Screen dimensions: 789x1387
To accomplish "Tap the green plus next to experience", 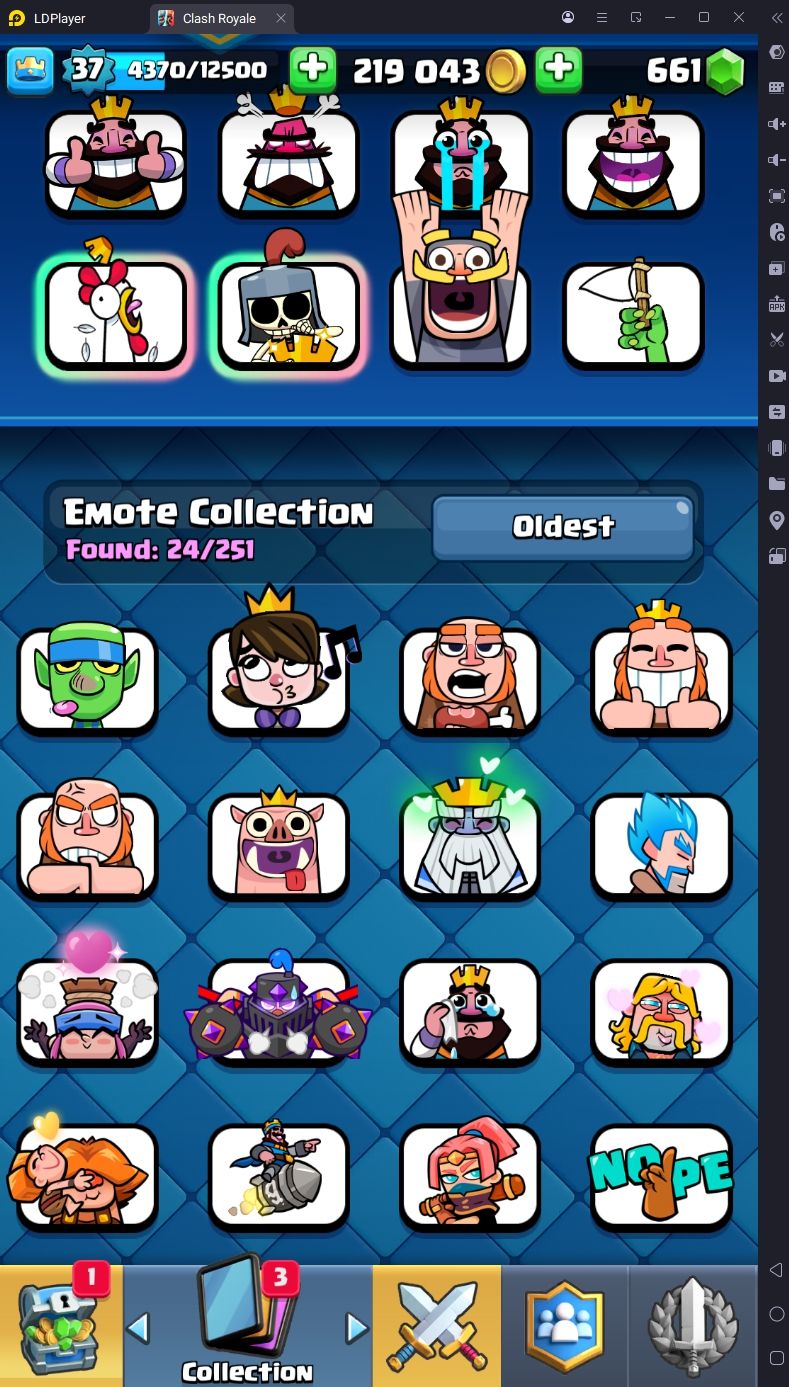I will tap(313, 70).
